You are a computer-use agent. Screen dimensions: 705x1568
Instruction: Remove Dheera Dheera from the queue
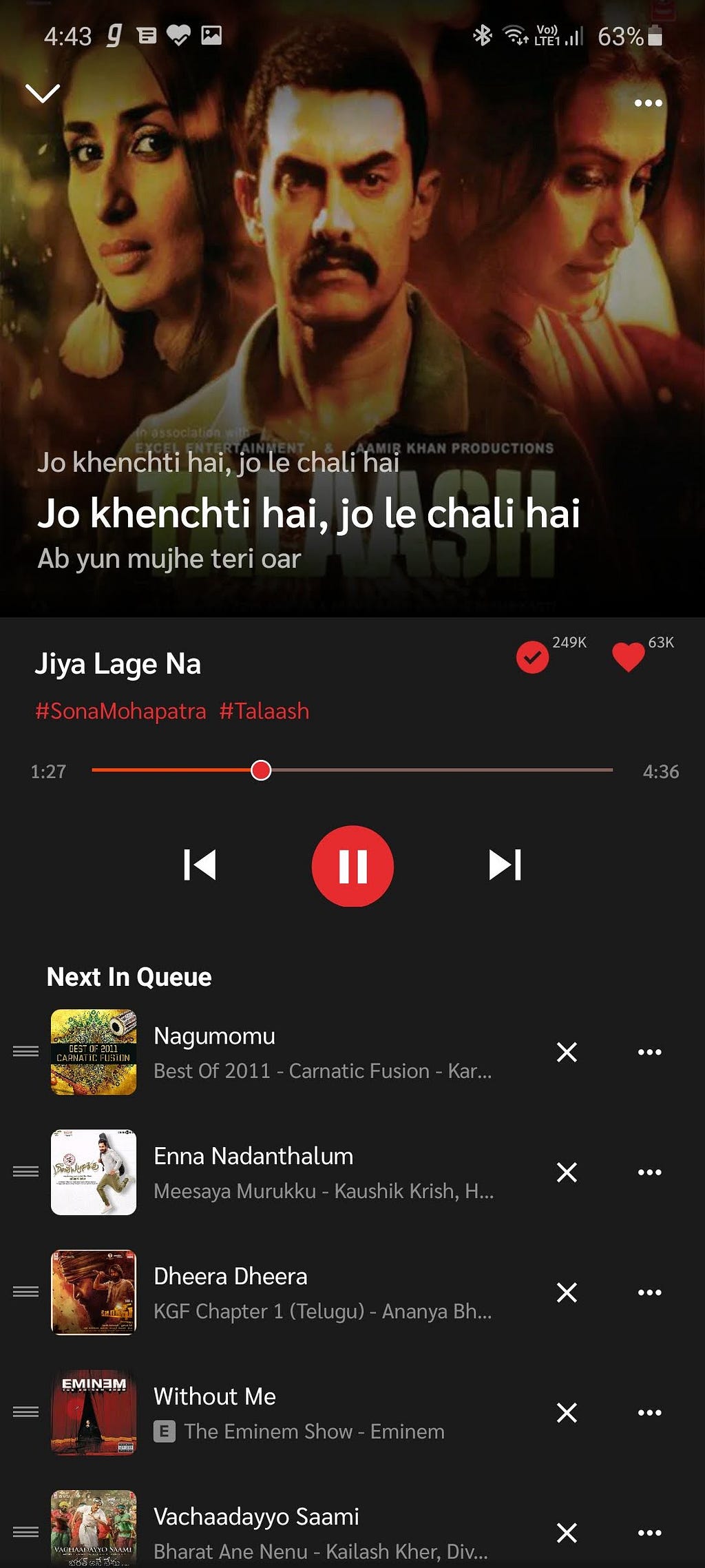(567, 1292)
